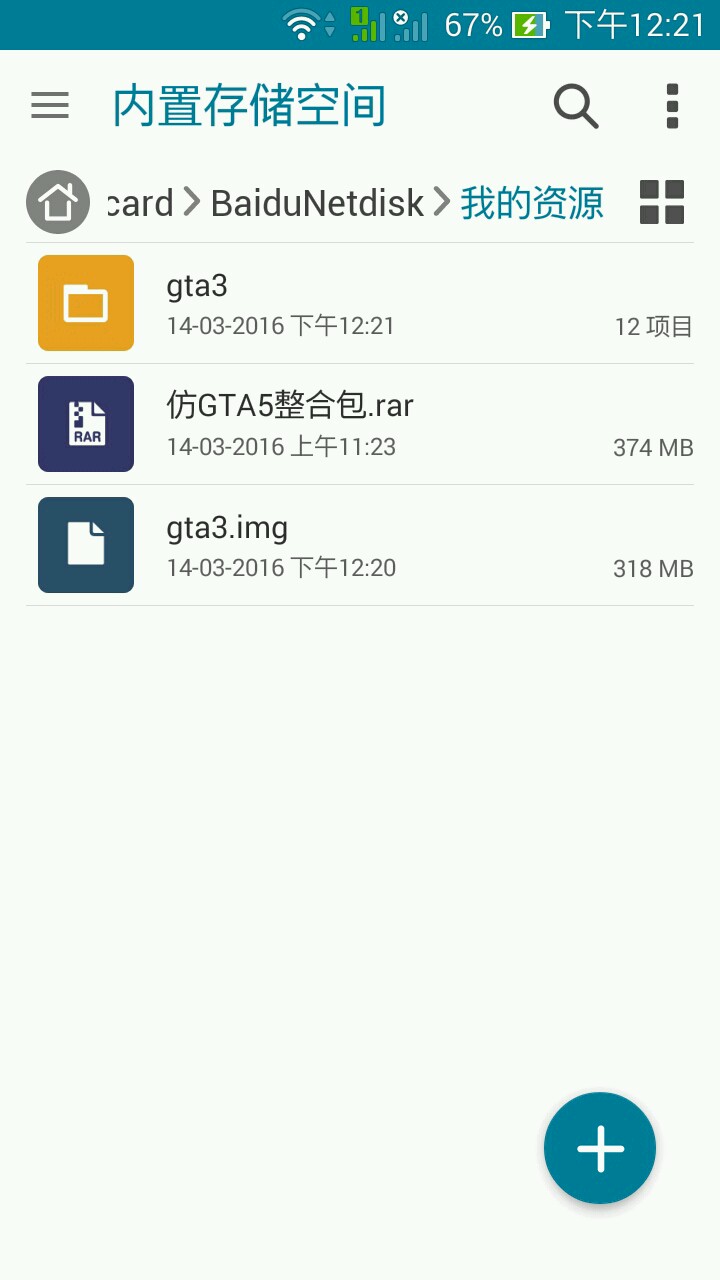
Task: Go to the home directory
Action: (x=58, y=202)
